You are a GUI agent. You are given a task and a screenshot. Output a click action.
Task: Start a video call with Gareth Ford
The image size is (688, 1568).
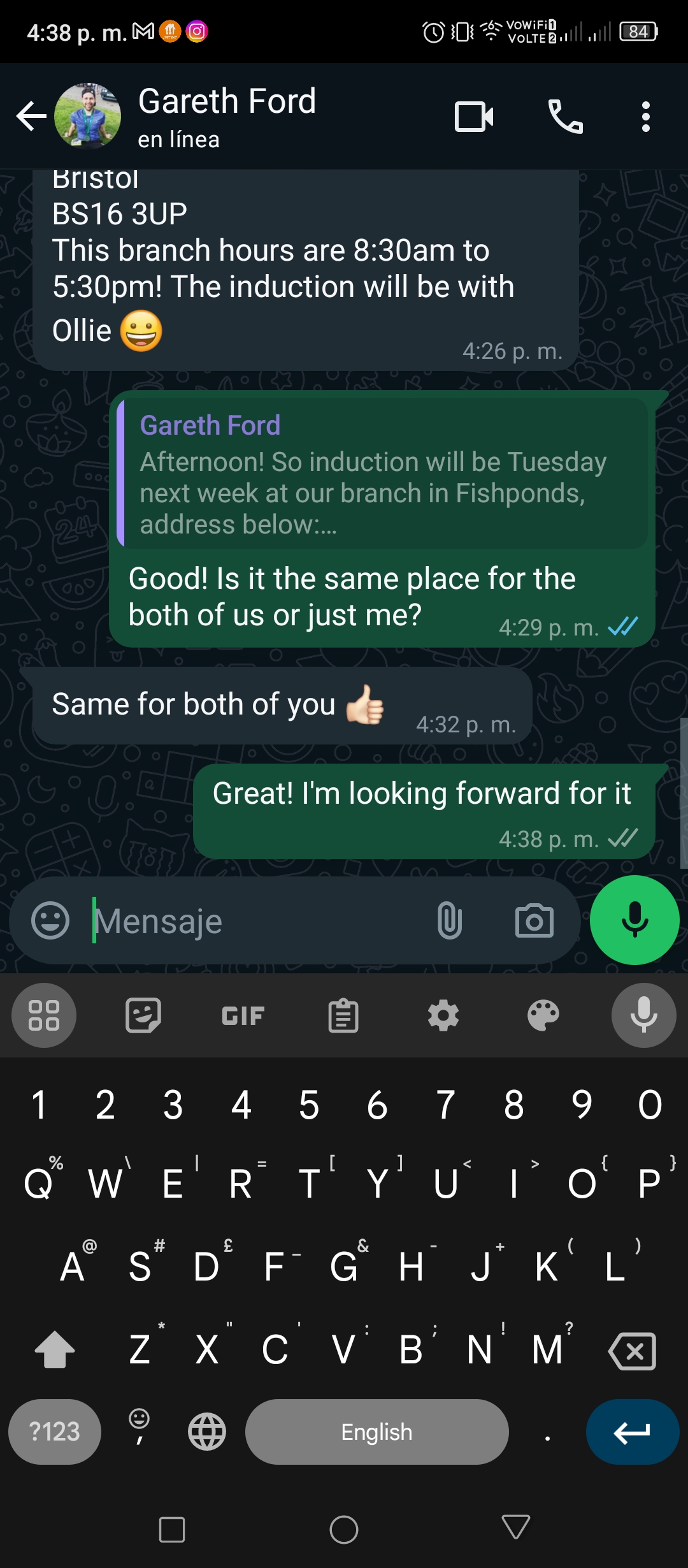(474, 117)
